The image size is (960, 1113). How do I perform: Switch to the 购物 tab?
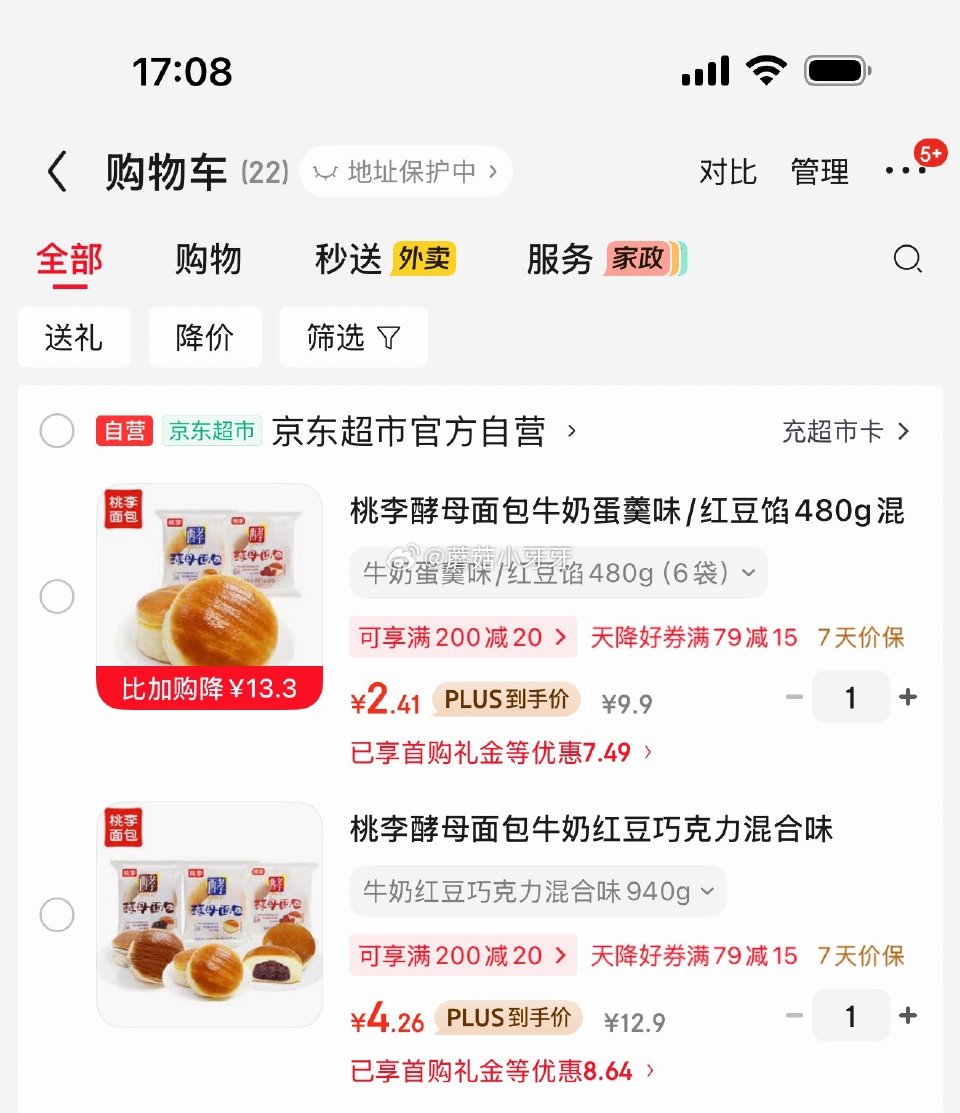click(x=207, y=258)
